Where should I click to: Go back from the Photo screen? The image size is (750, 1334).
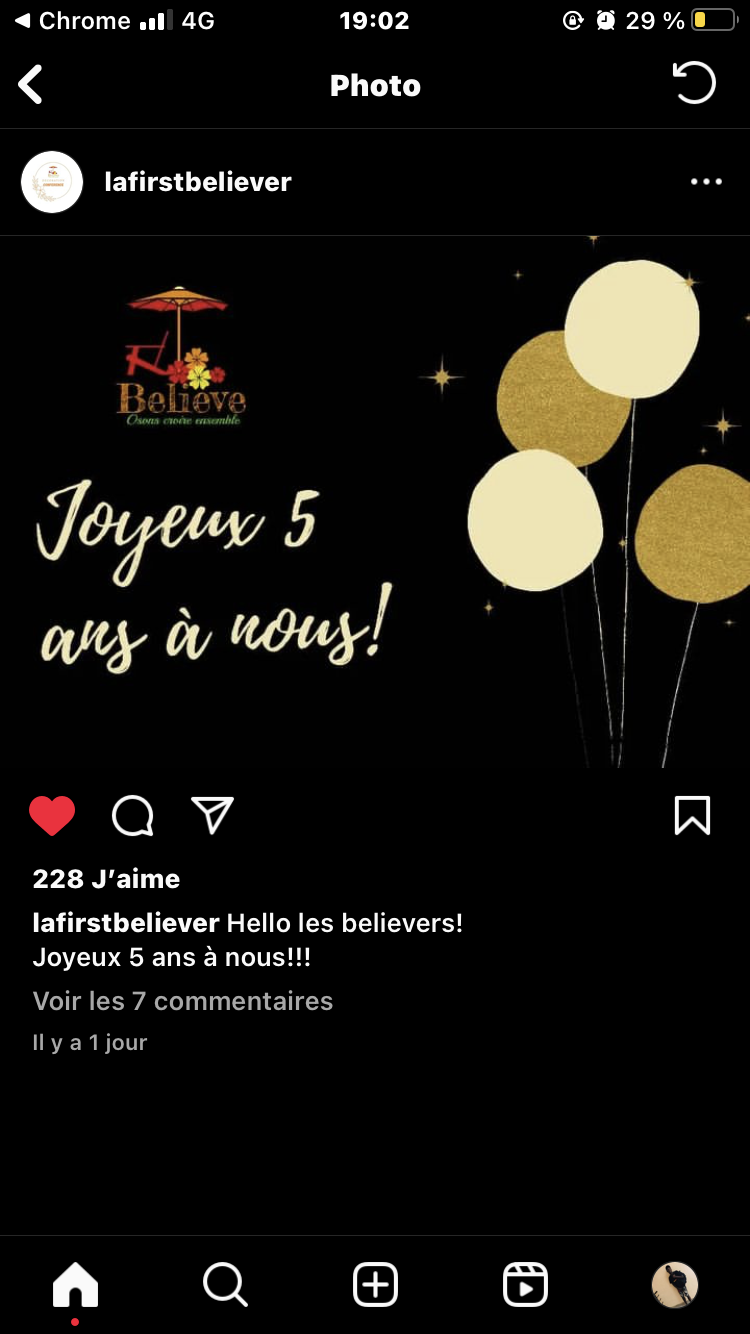pos(31,85)
